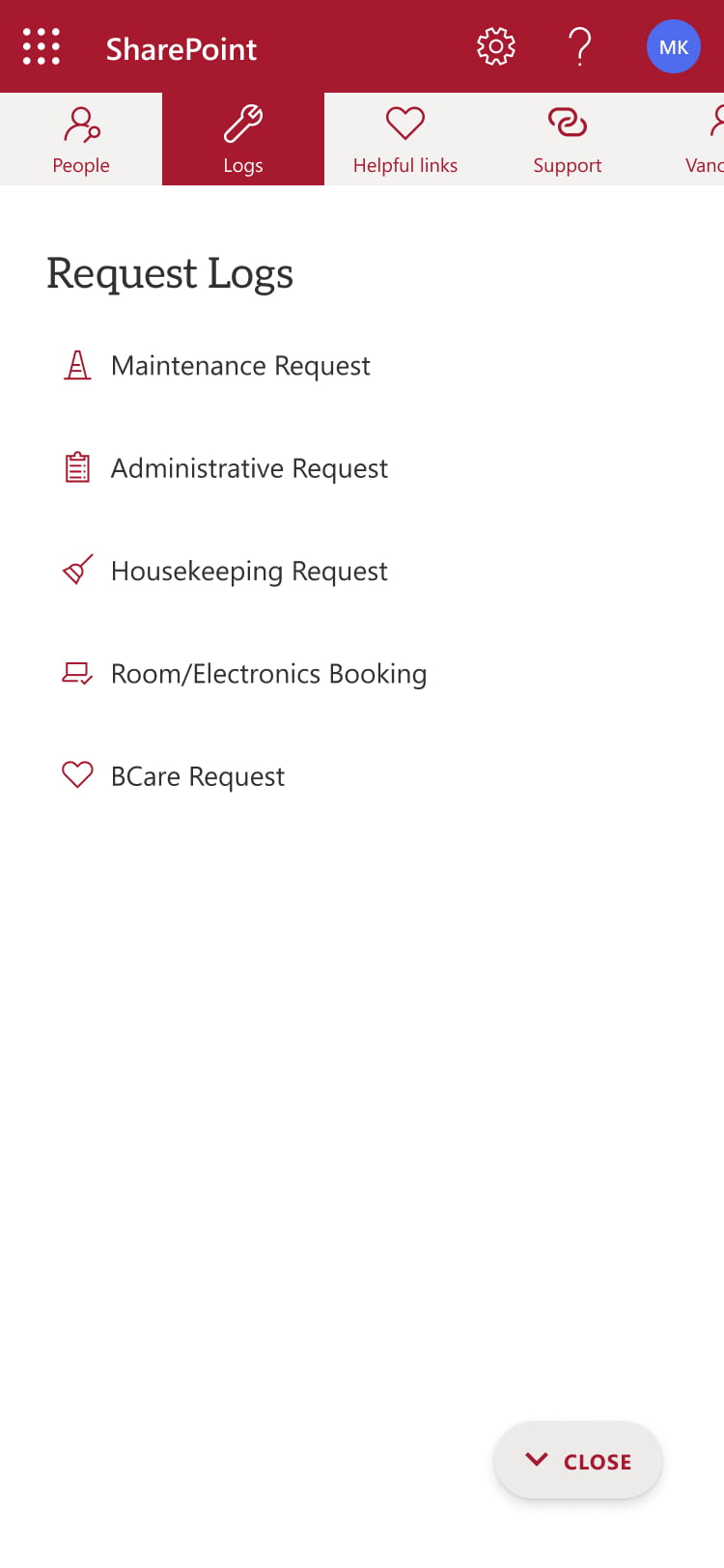Select the broom icon beside Housekeeping Request

tap(77, 570)
